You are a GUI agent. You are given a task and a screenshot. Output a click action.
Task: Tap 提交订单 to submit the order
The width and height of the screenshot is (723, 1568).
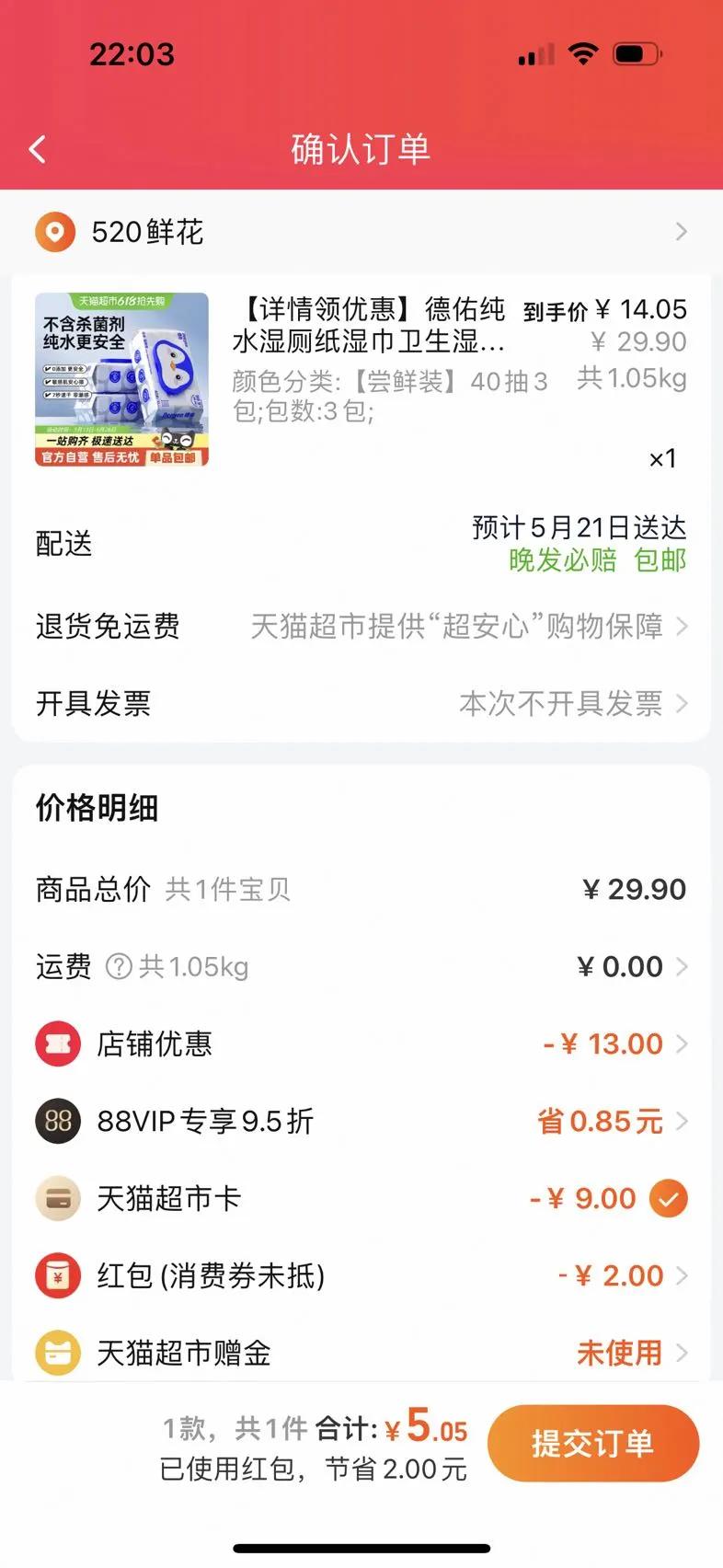click(x=593, y=1443)
